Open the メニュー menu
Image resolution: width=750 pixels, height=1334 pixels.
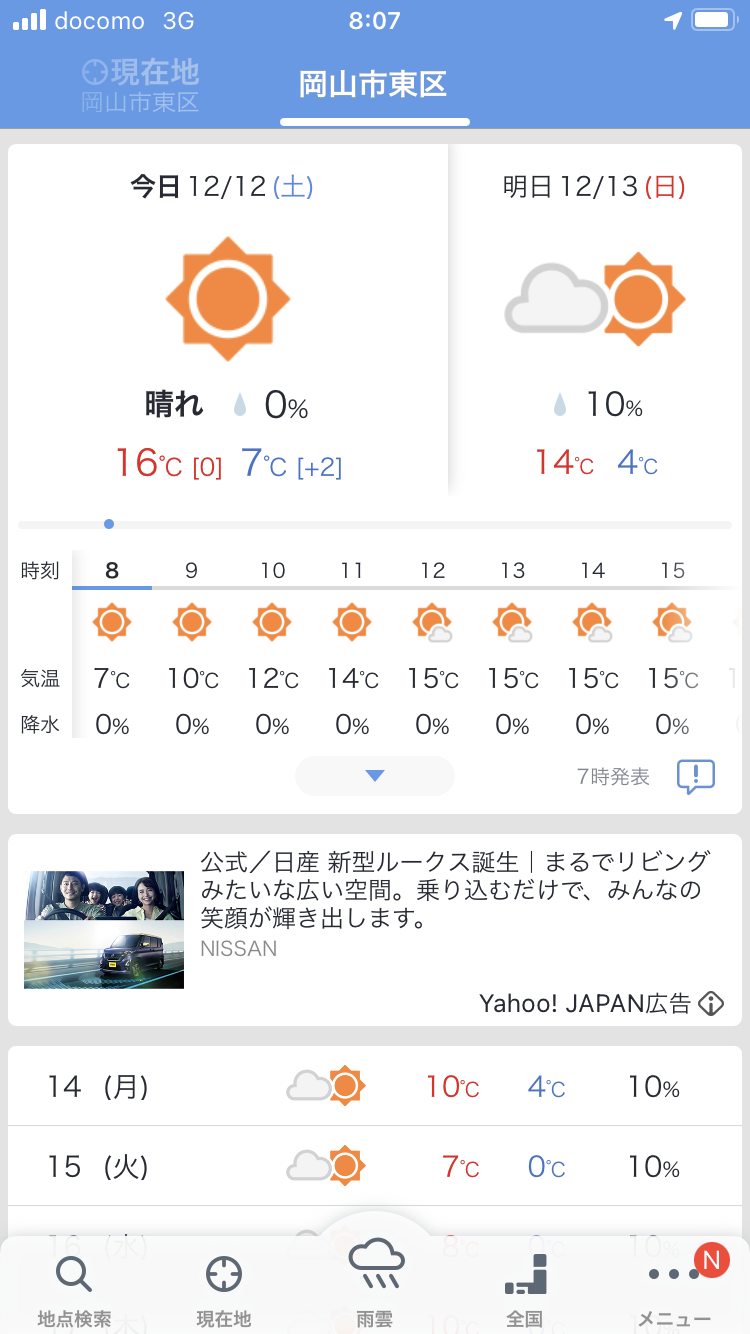[x=675, y=1290]
